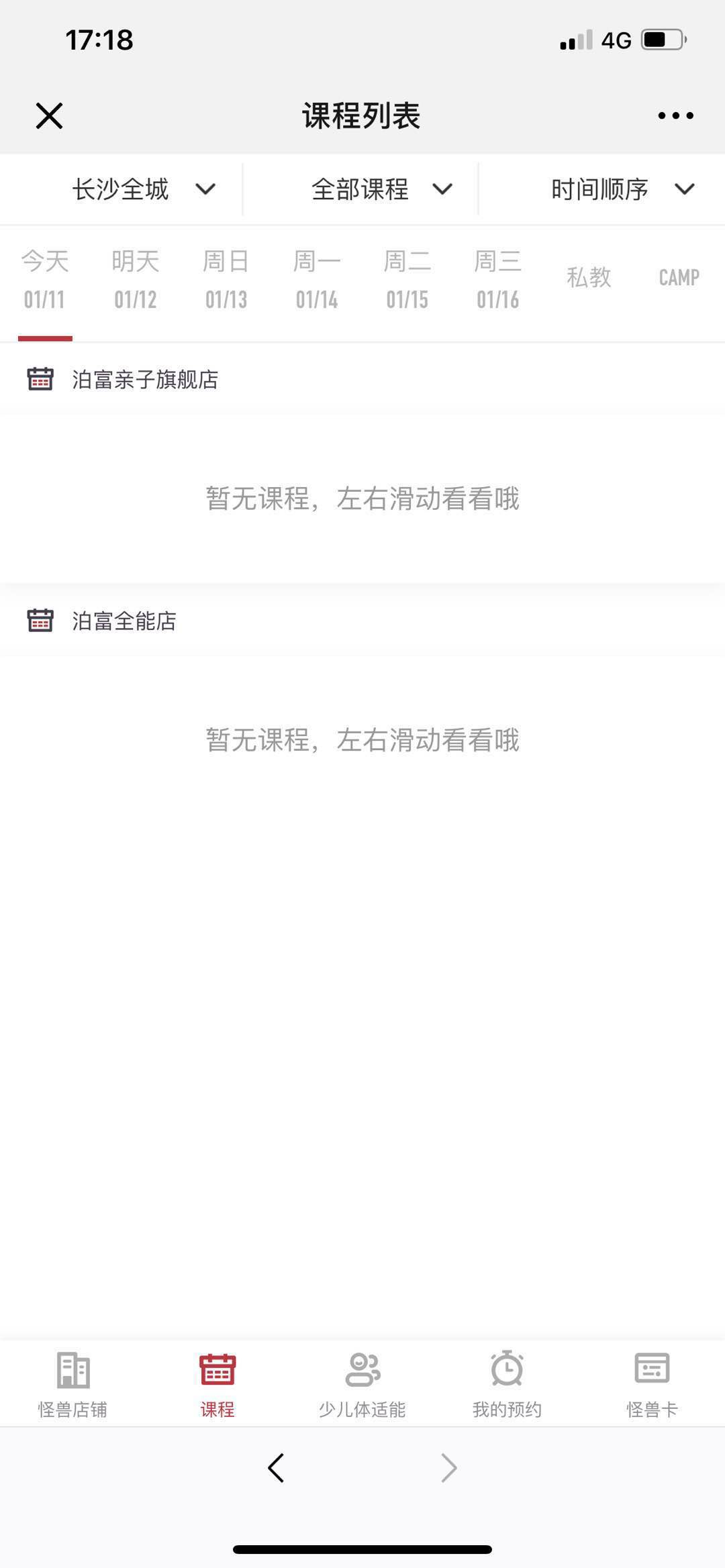Switch to 我的预约 tab
The width and height of the screenshot is (725, 1568).
(507, 1384)
